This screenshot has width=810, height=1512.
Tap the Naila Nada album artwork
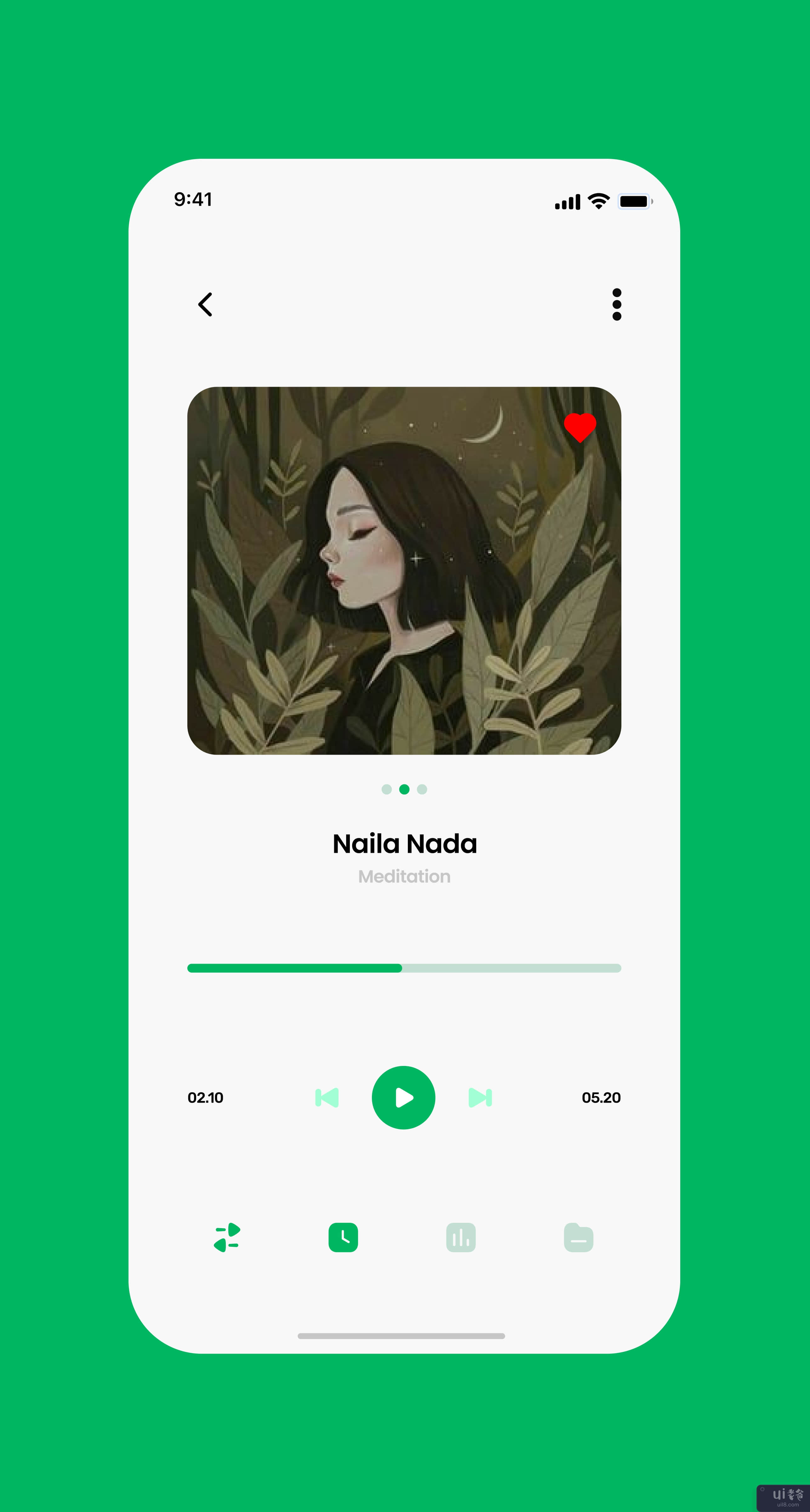click(x=404, y=570)
